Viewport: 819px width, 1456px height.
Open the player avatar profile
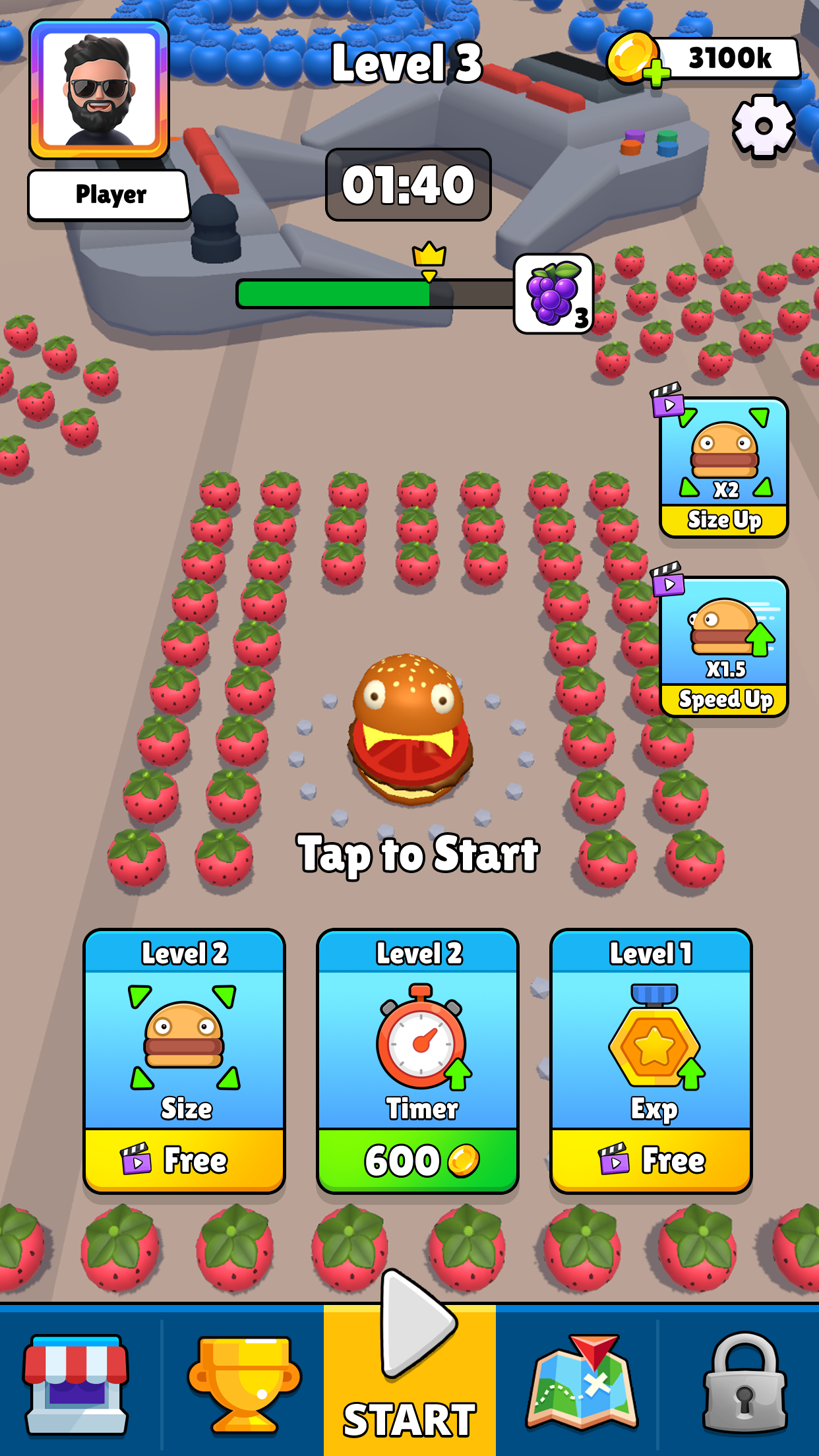99,89
